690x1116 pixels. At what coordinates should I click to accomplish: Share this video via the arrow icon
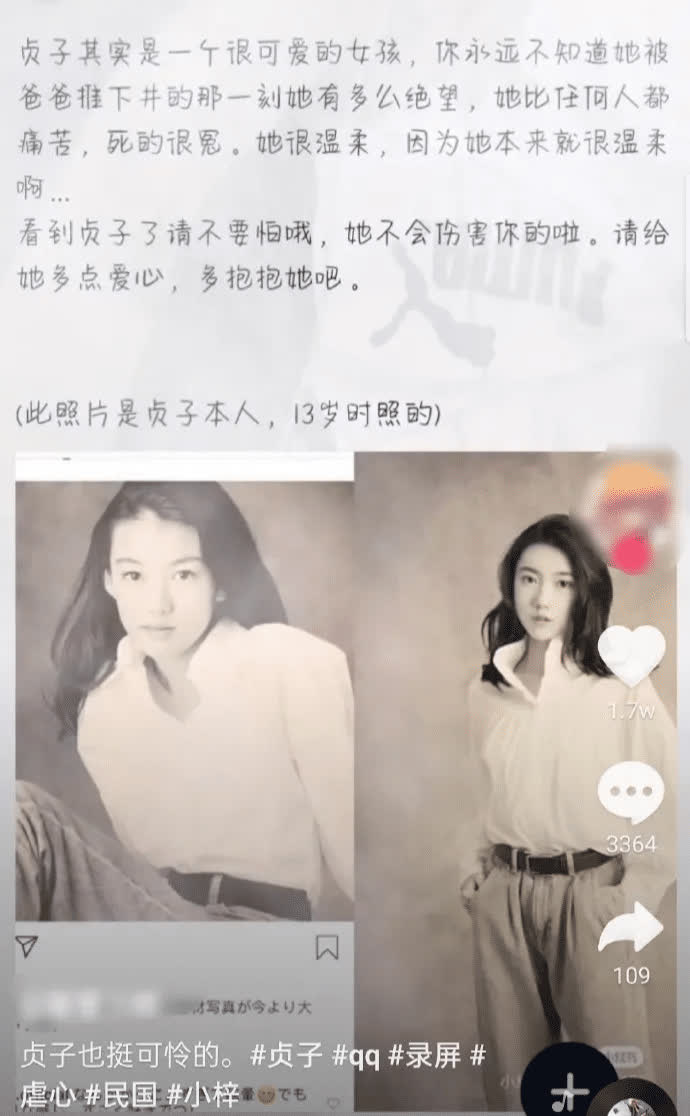tap(631, 930)
